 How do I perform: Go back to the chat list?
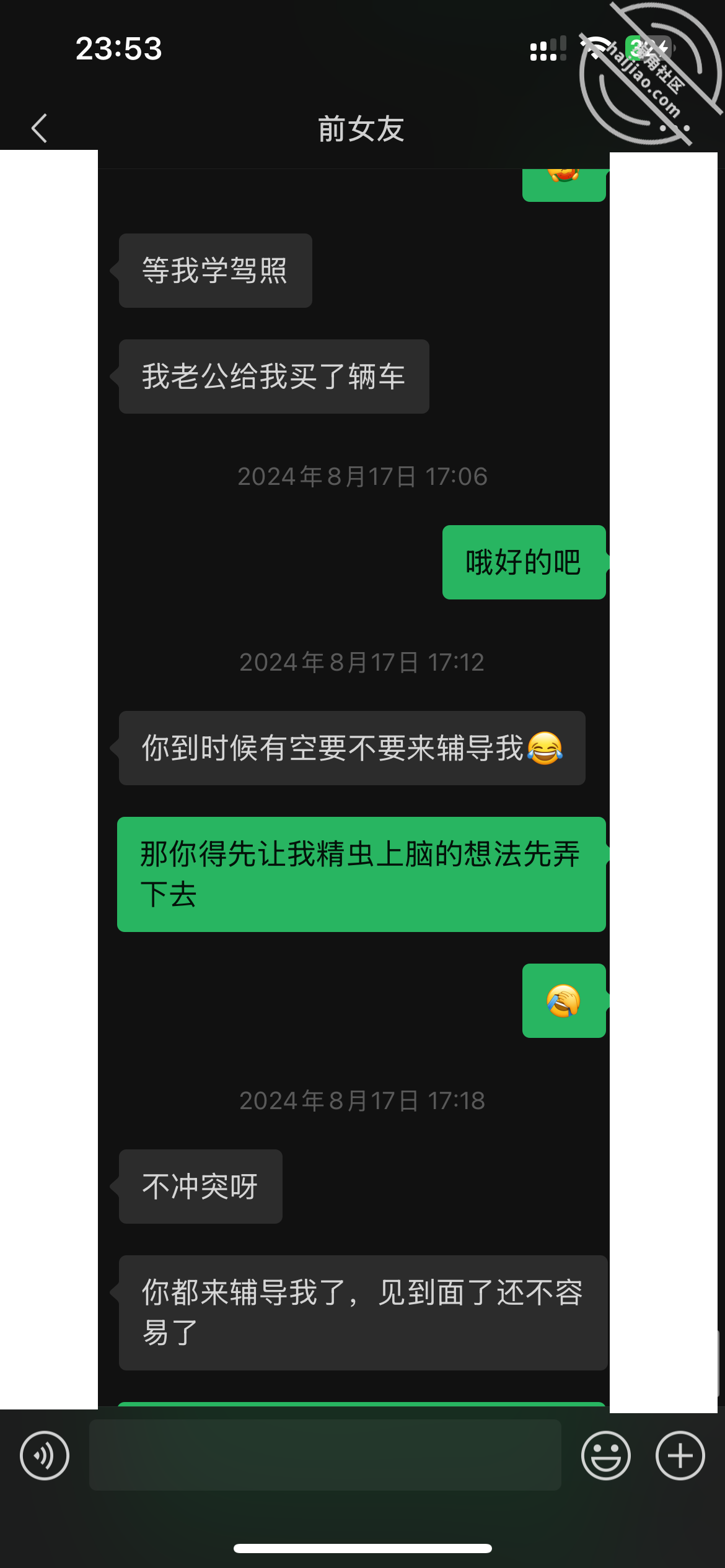pyautogui.click(x=40, y=128)
